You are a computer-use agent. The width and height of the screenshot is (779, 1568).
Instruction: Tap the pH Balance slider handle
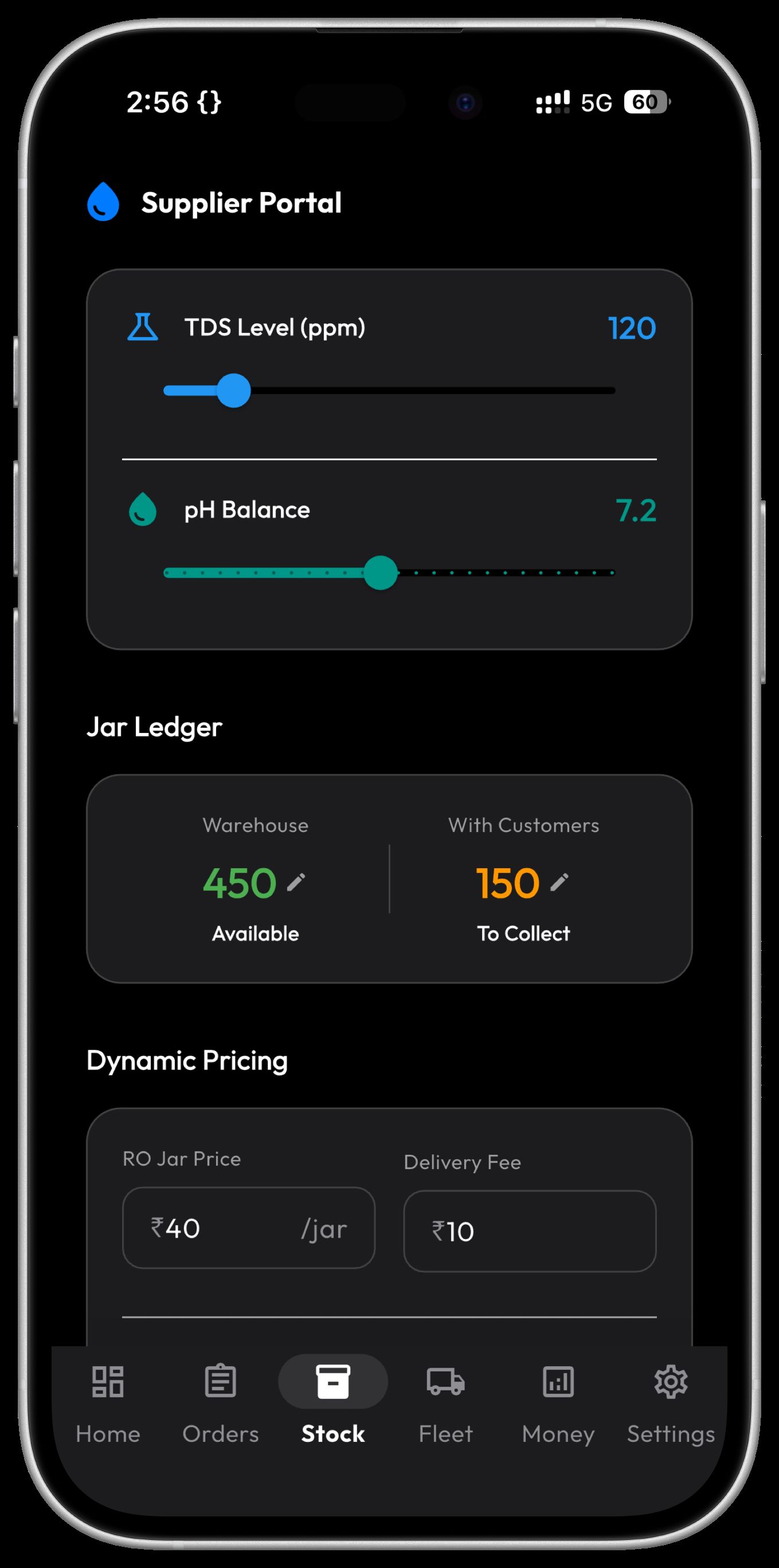tap(381, 573)
